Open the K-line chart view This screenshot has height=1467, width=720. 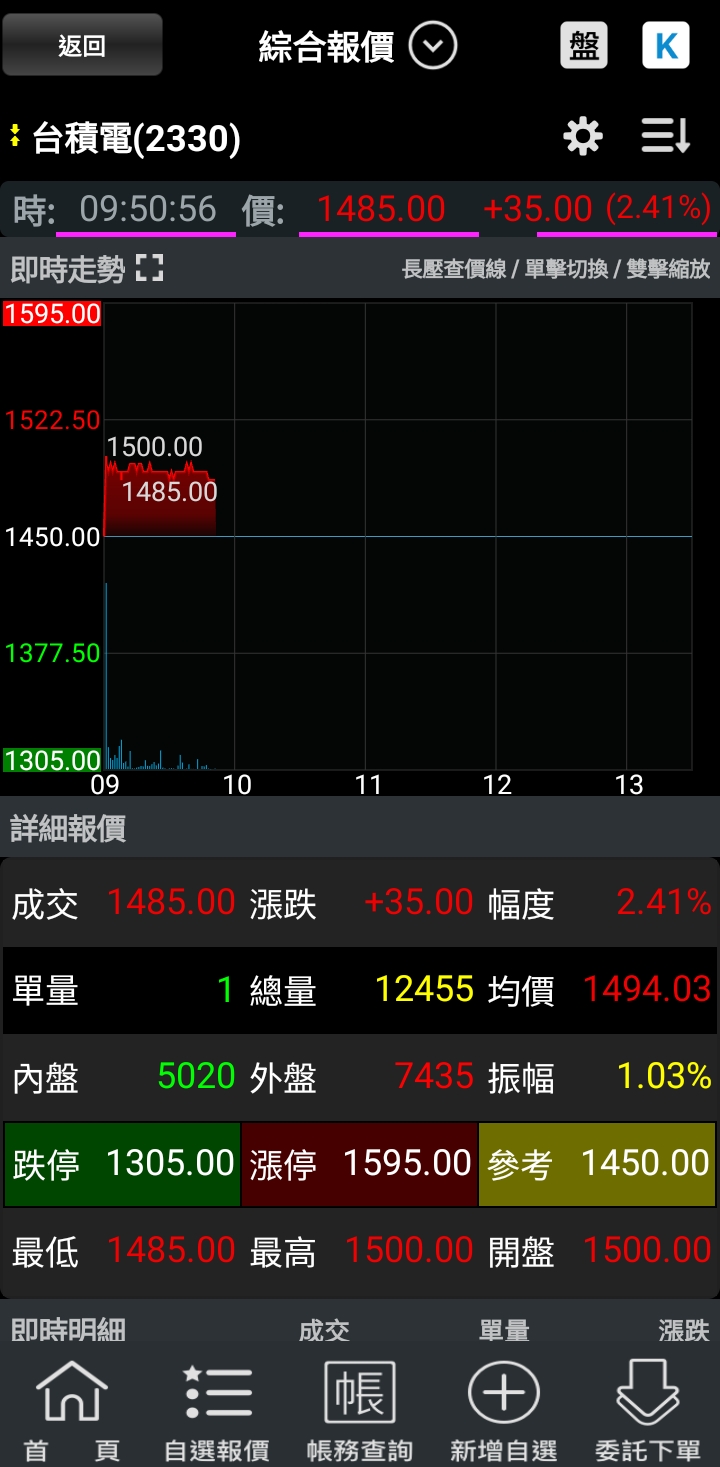[x=665, y=45]
